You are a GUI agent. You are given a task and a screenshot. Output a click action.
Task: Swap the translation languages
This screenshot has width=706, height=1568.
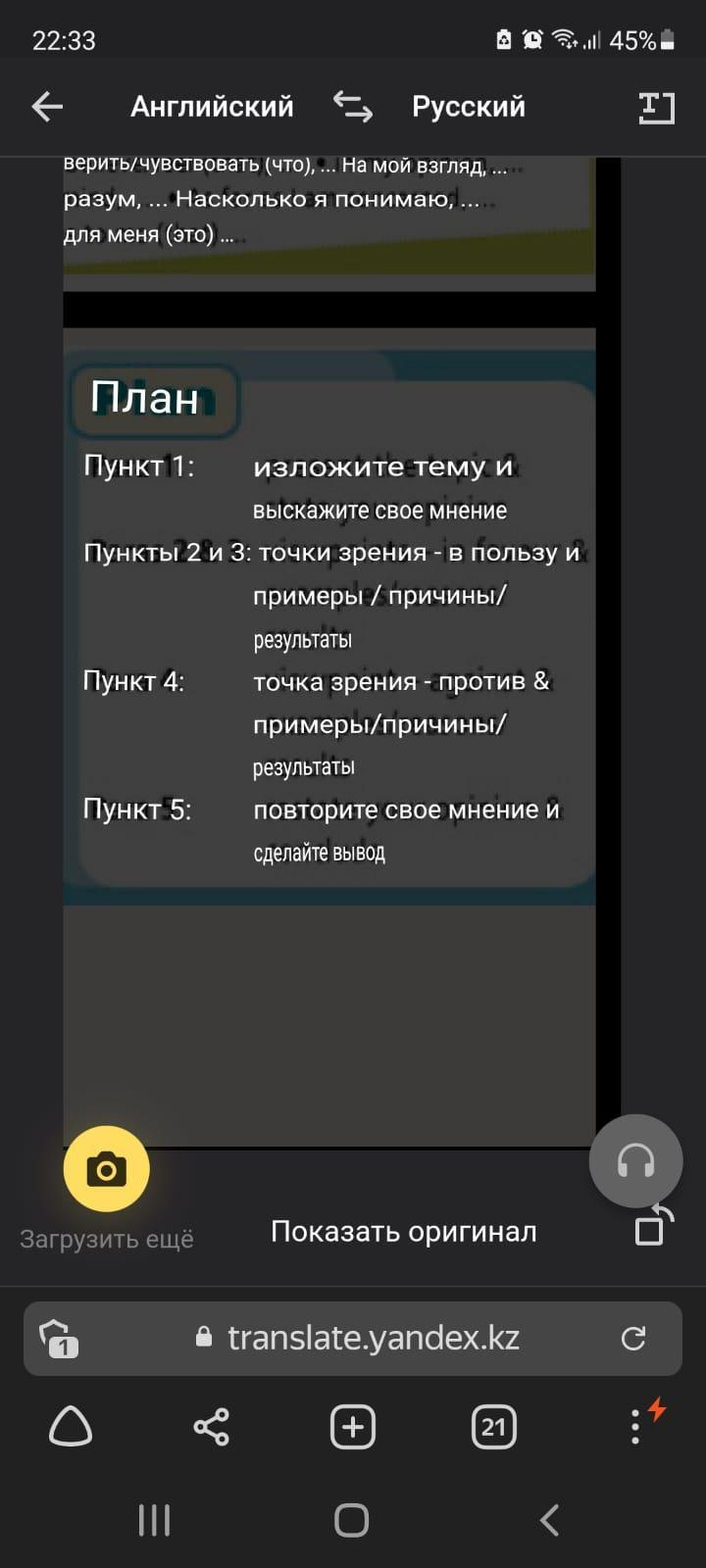pyautogui.click(x=353, y=107)
